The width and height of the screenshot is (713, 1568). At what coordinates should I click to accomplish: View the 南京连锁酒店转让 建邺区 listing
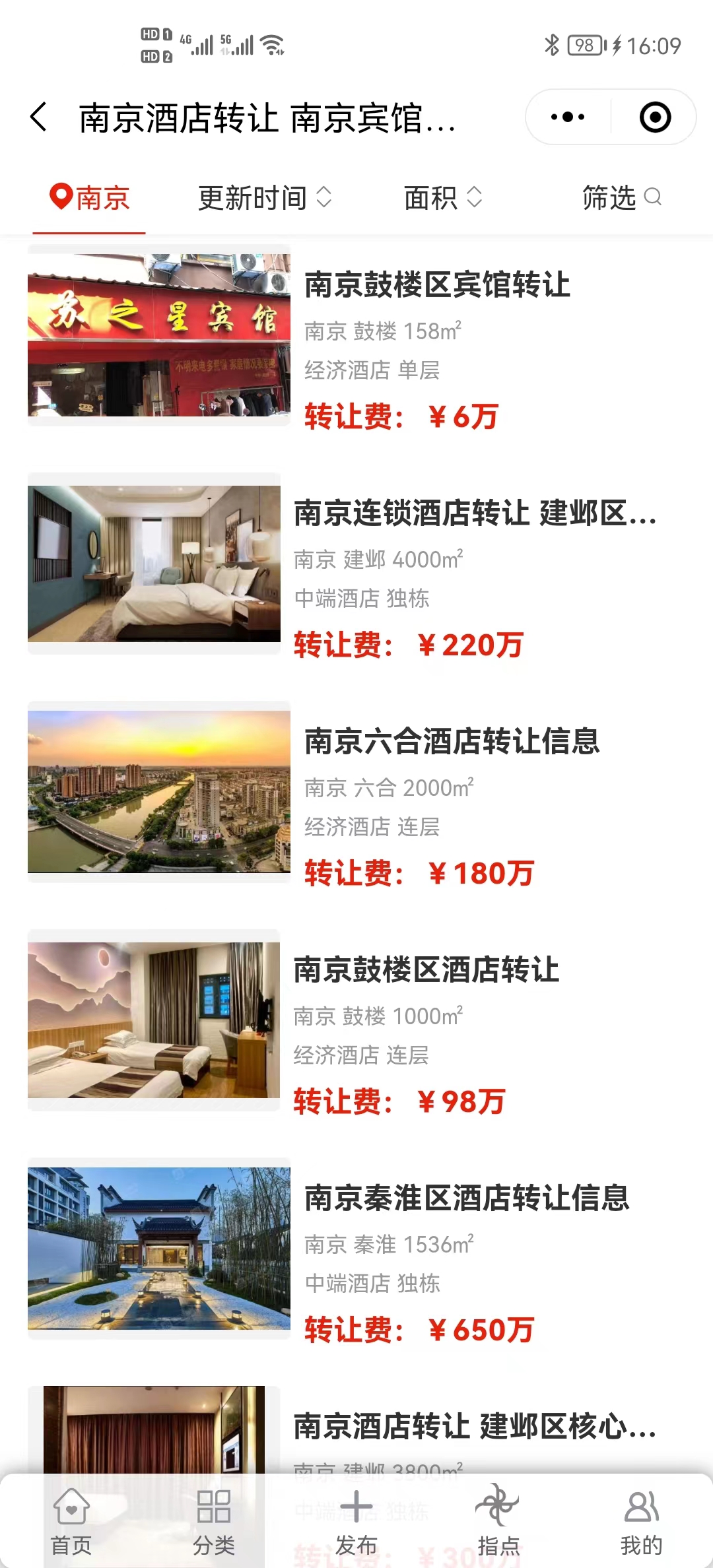click(x=475, y=513)
